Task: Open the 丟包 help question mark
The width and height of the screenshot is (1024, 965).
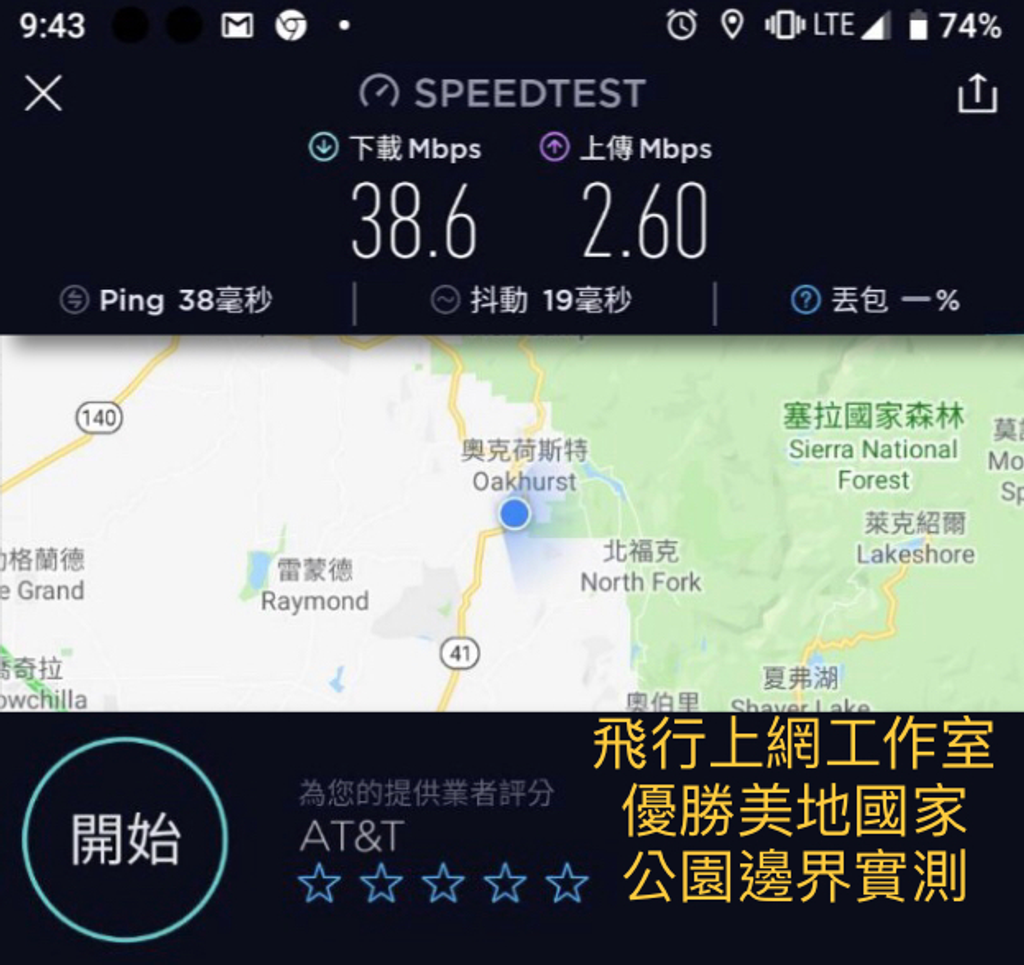Action: [805, 300]
